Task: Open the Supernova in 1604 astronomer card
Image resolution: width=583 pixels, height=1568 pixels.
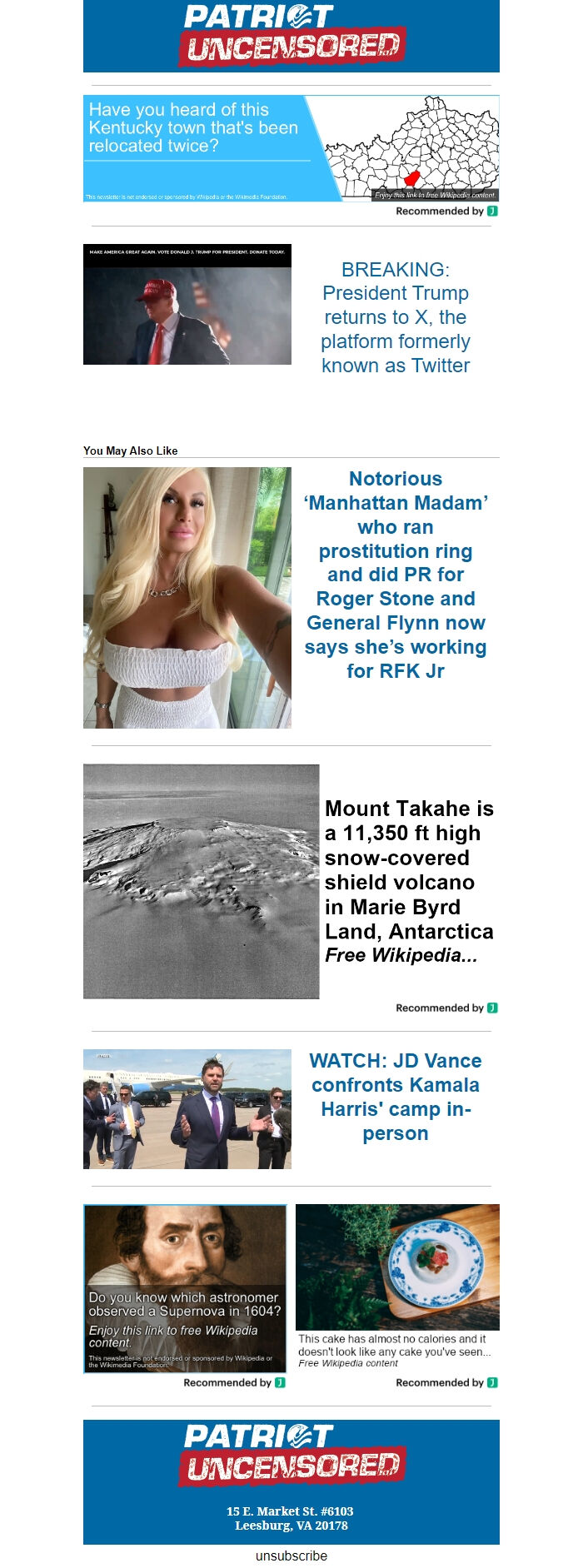Action: point(185,1287)
